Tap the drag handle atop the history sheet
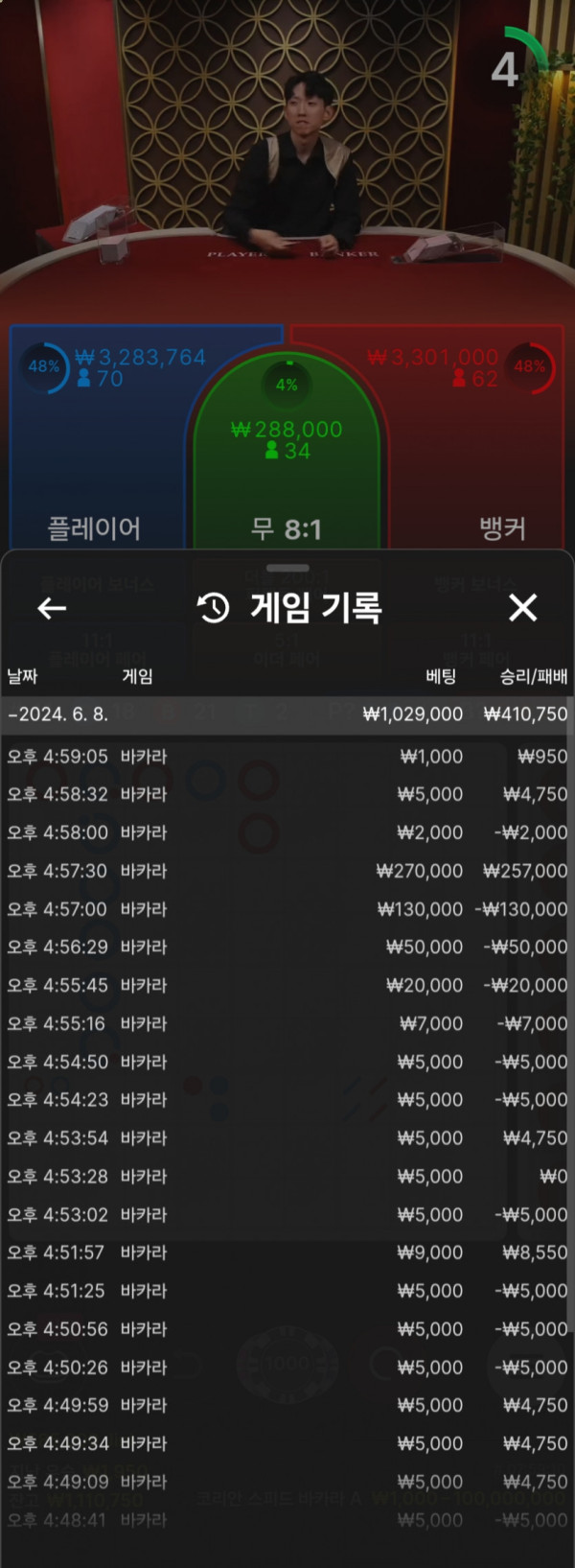This screenshot has width=575, height=1568. [287, 568]
